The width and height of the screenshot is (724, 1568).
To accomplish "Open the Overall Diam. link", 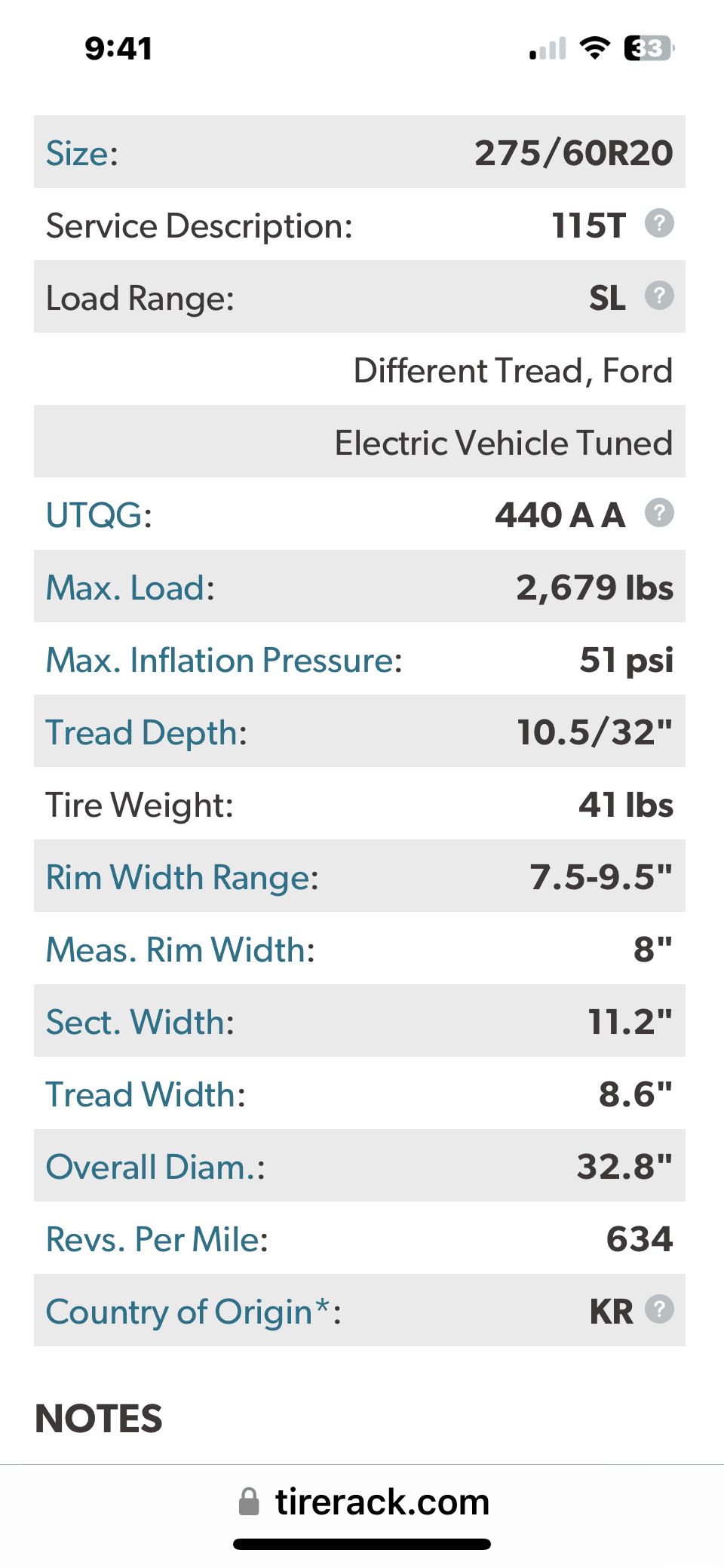I will click(x=153, y=1166).
